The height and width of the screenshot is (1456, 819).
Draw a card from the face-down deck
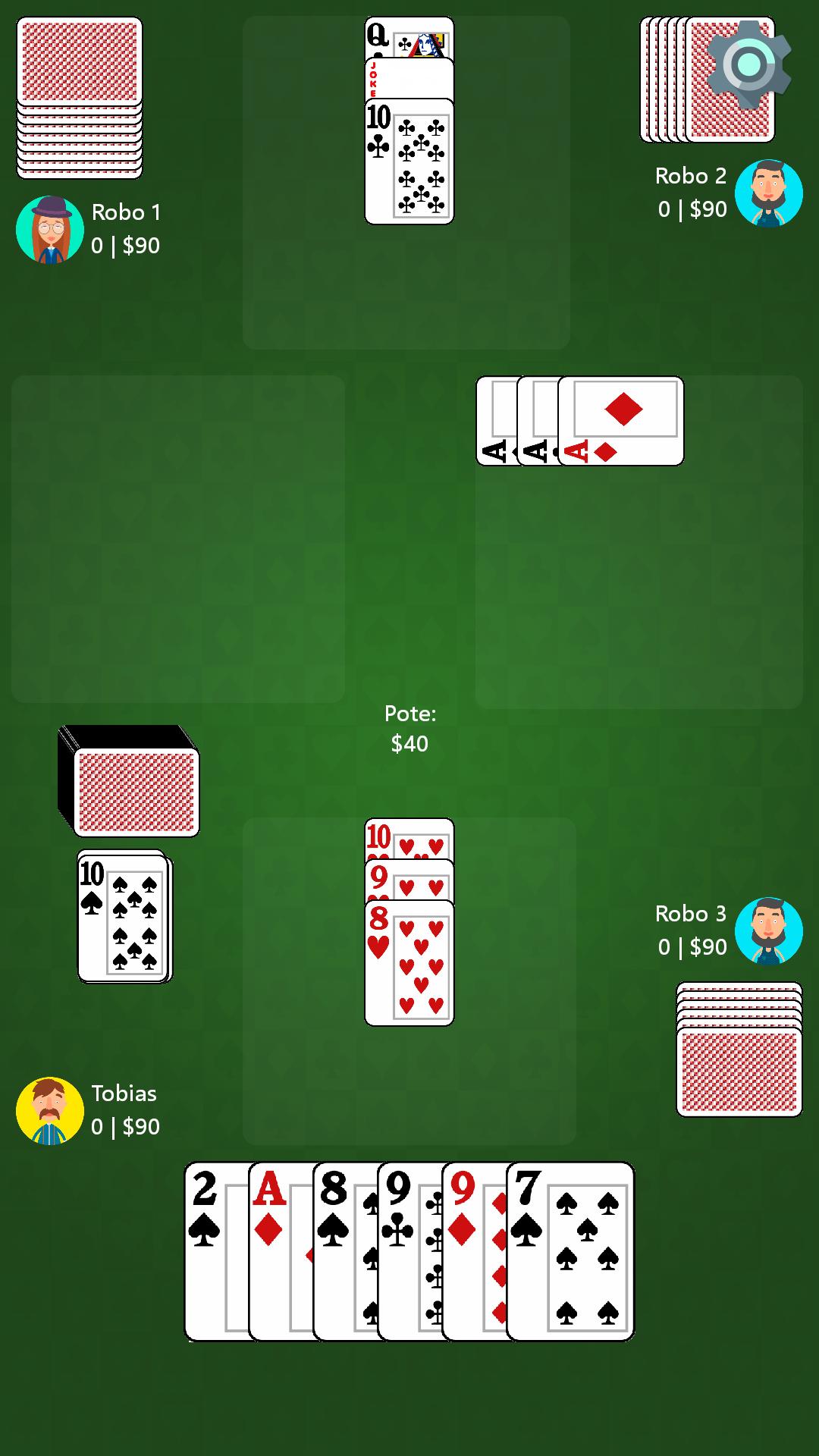(x=129, y=781)
